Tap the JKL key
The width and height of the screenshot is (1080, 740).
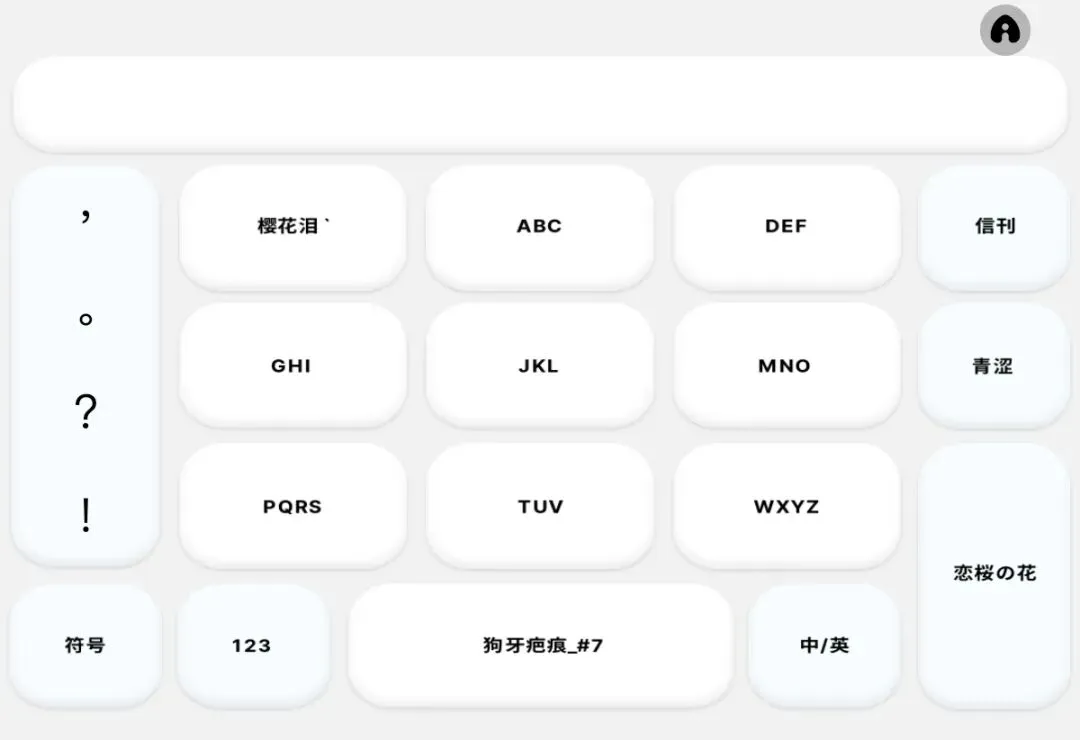[539, 366]
